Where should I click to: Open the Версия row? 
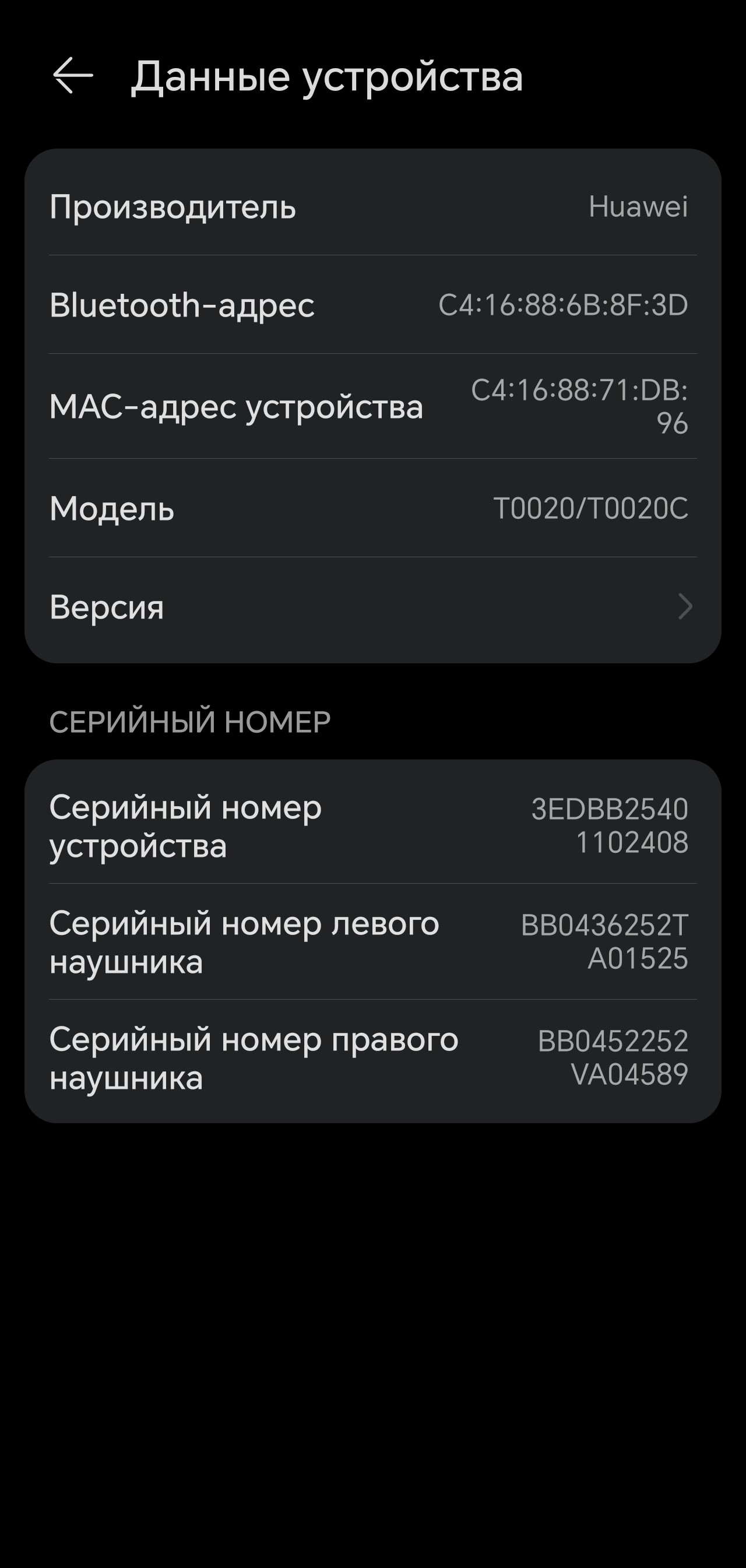(372, 607)
